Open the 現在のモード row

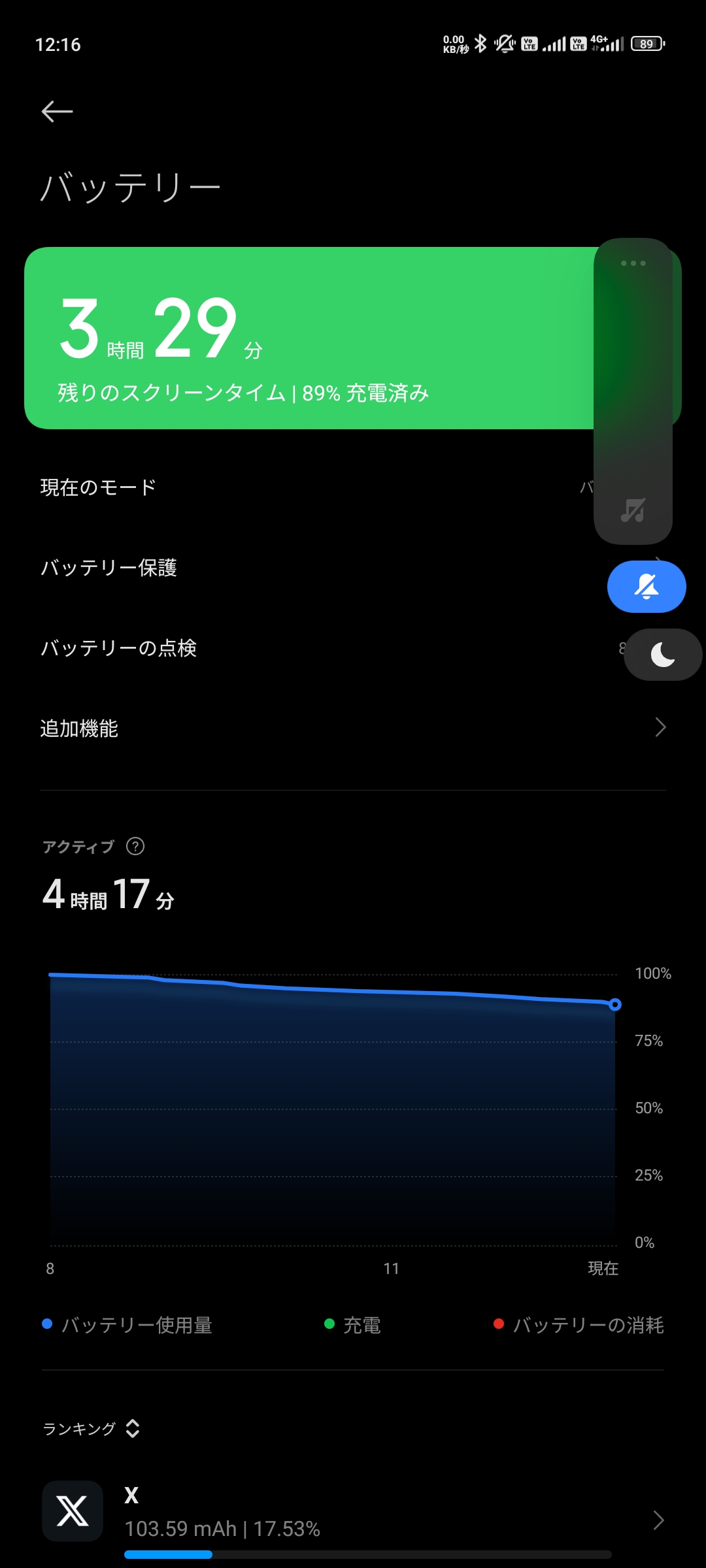coord(353,487)
